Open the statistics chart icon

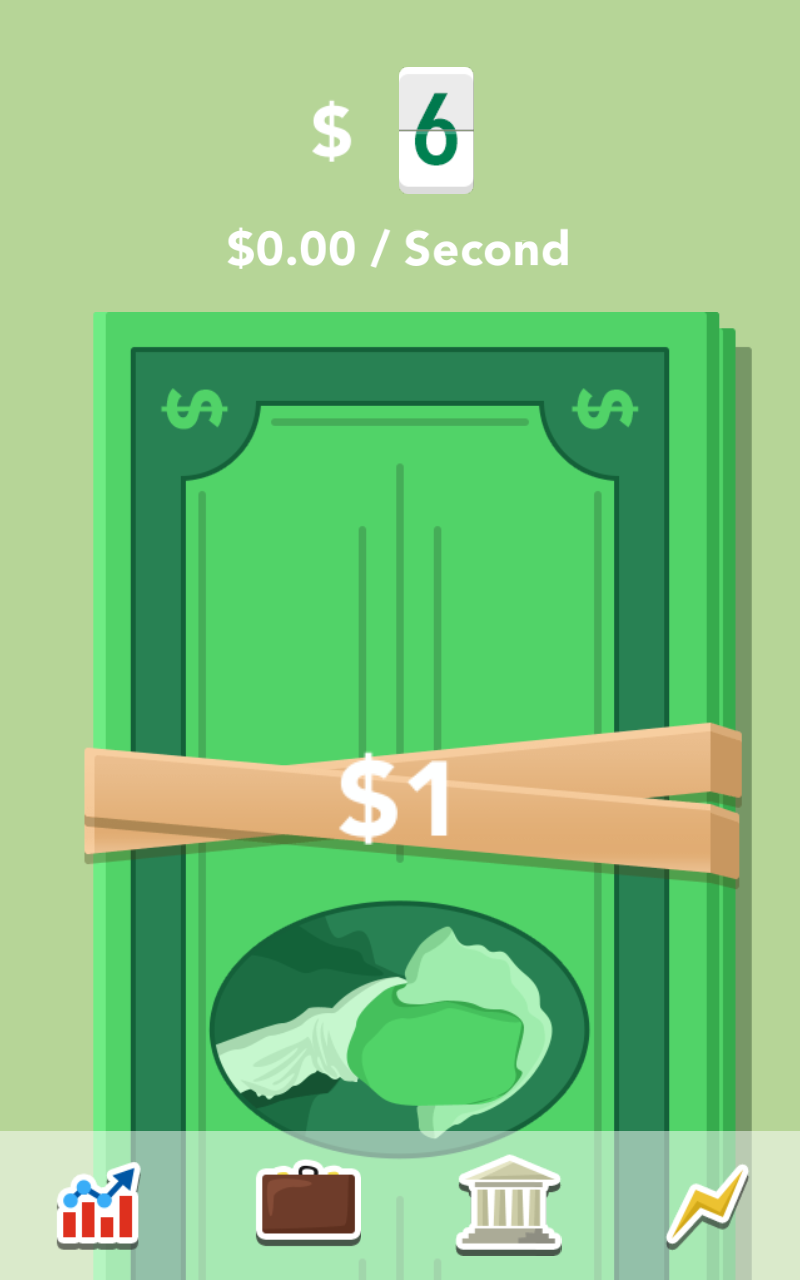coord(98,1205)
